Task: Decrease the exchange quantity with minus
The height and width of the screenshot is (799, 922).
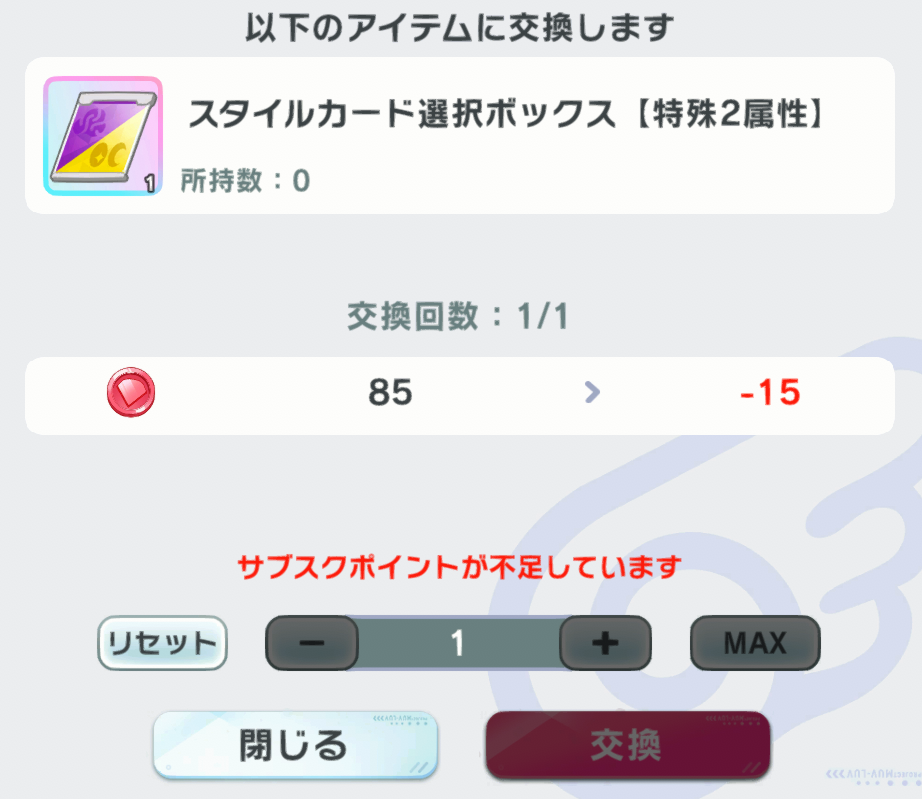Action: click(312, 642)
